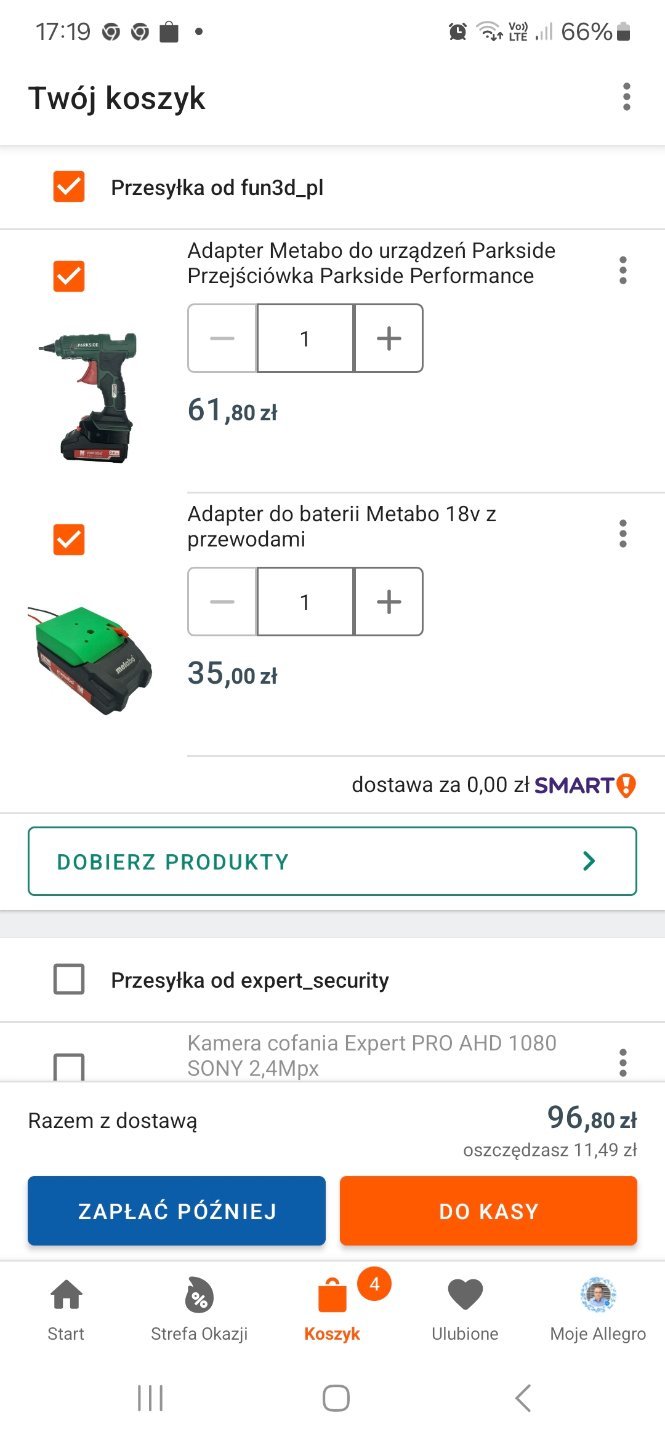665x1440 pixels.
Task: Uncheck the fun3d_pl shipment checkbox
Action: pos(69,187)
